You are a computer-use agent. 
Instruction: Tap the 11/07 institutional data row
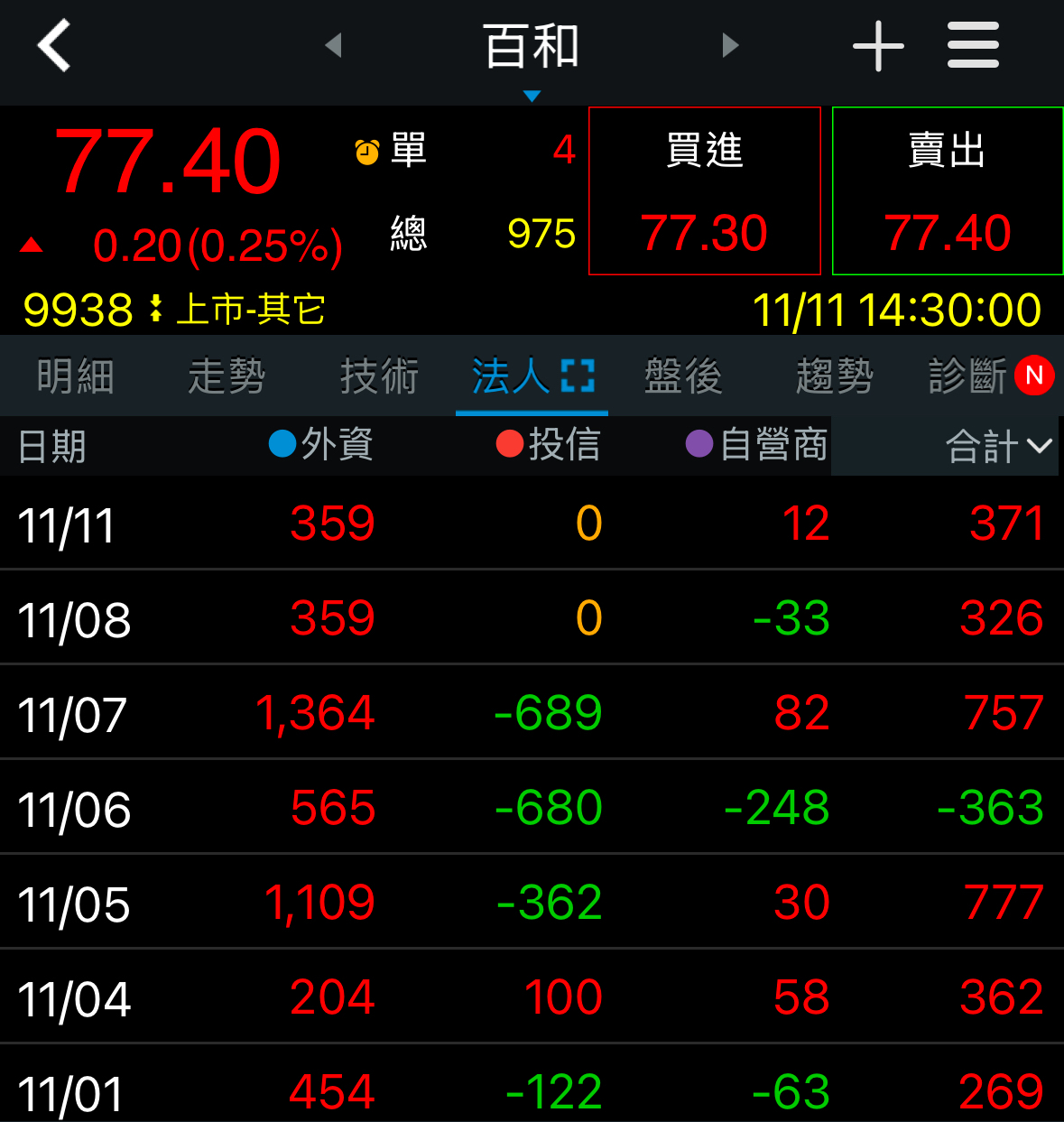pos(532,712)
